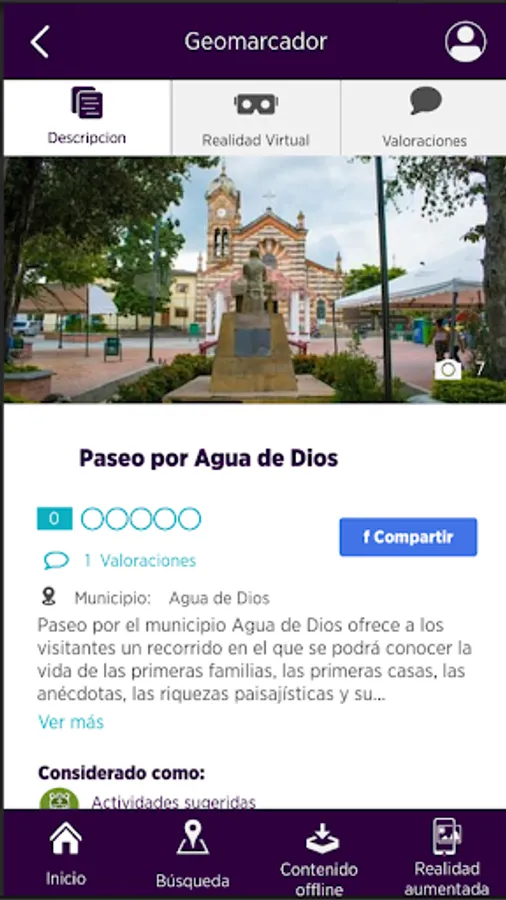
Task: Go back using the header arrow
Action: pos(40,42)
